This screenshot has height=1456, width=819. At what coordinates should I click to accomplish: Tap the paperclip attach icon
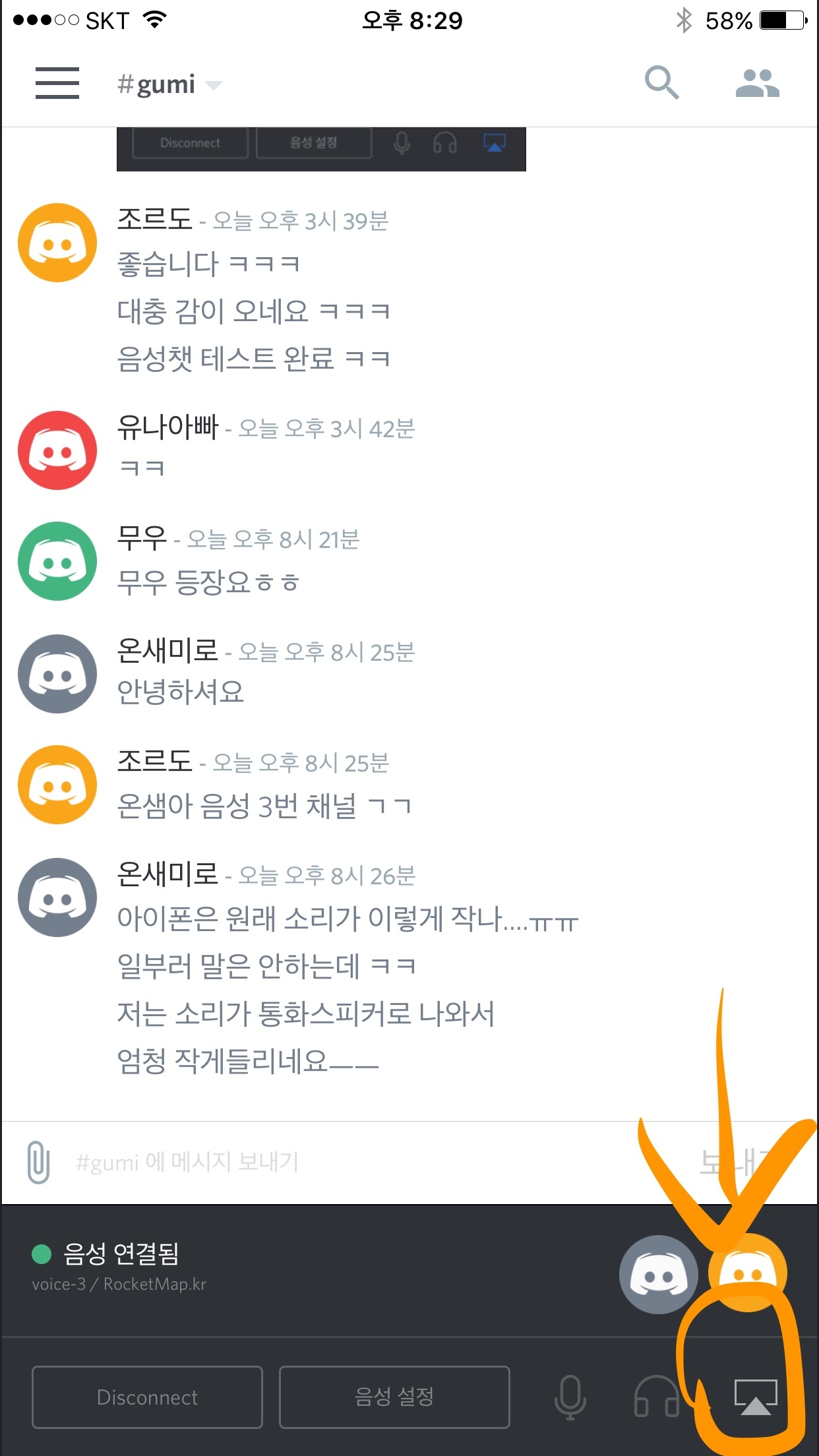coord(38,1162)
